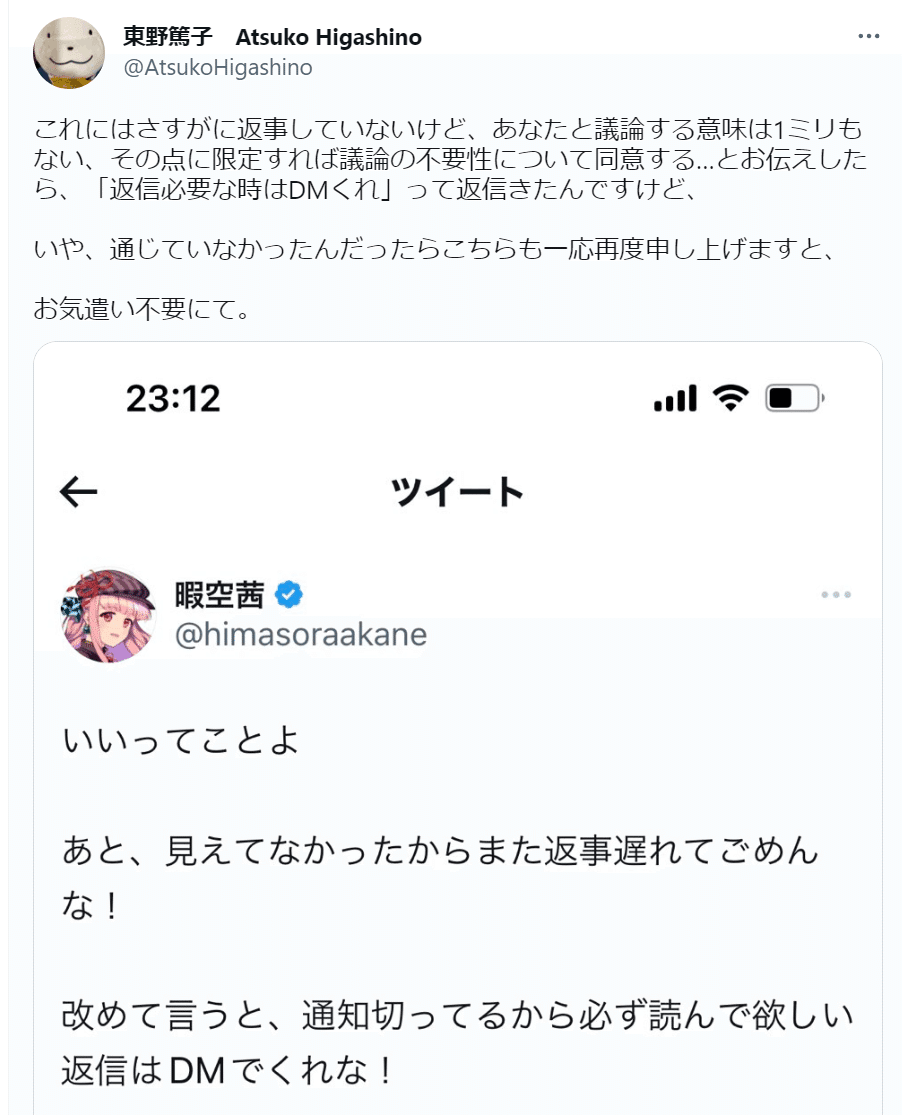This screenshot has width=902, height=1115.
Task: Tap the display name 東野篤子 Atsuko Higashino
Action: coord(272,37)
